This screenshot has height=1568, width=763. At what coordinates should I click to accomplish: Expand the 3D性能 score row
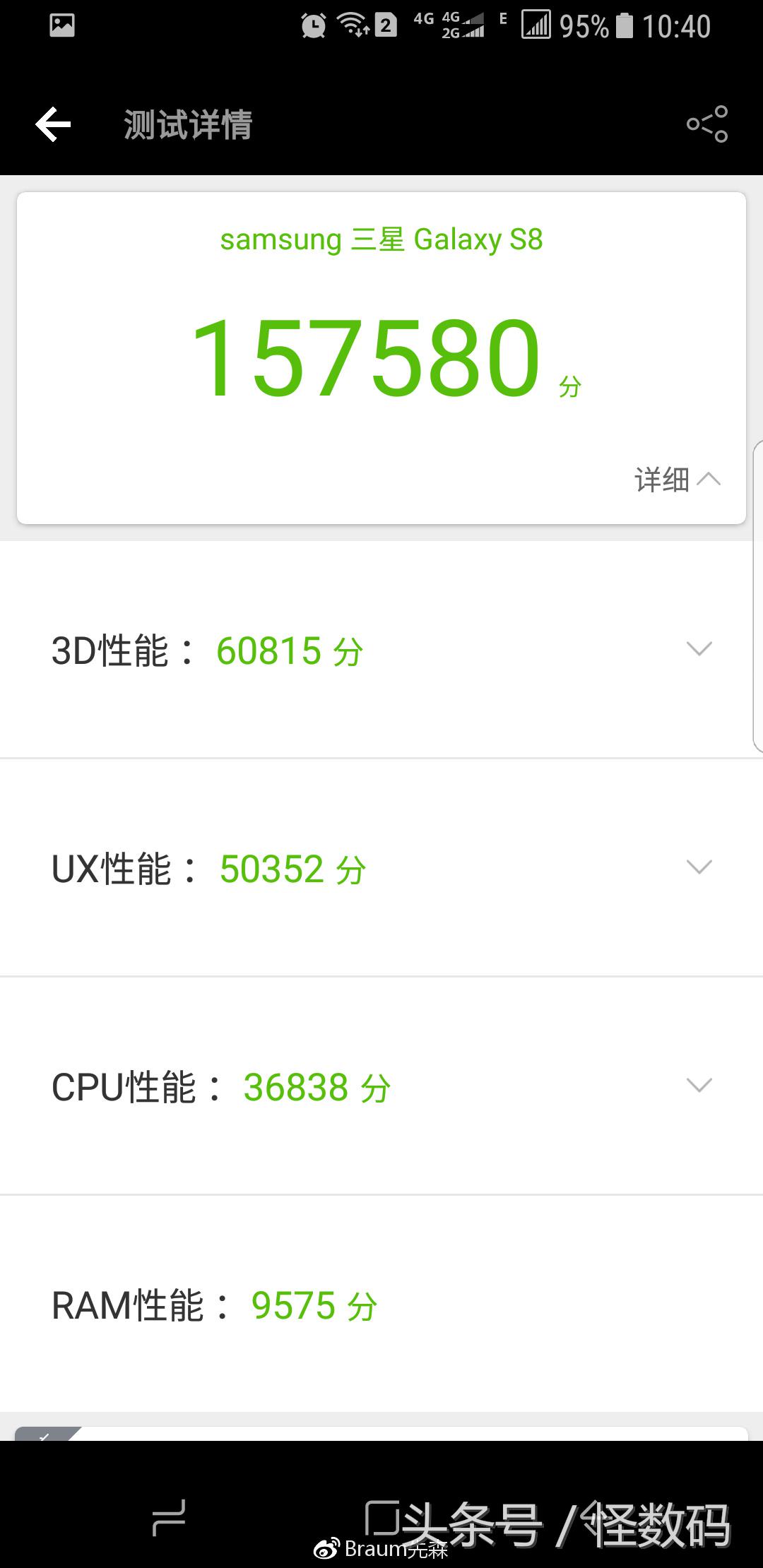pyautogui.click(x=699, y=649)
